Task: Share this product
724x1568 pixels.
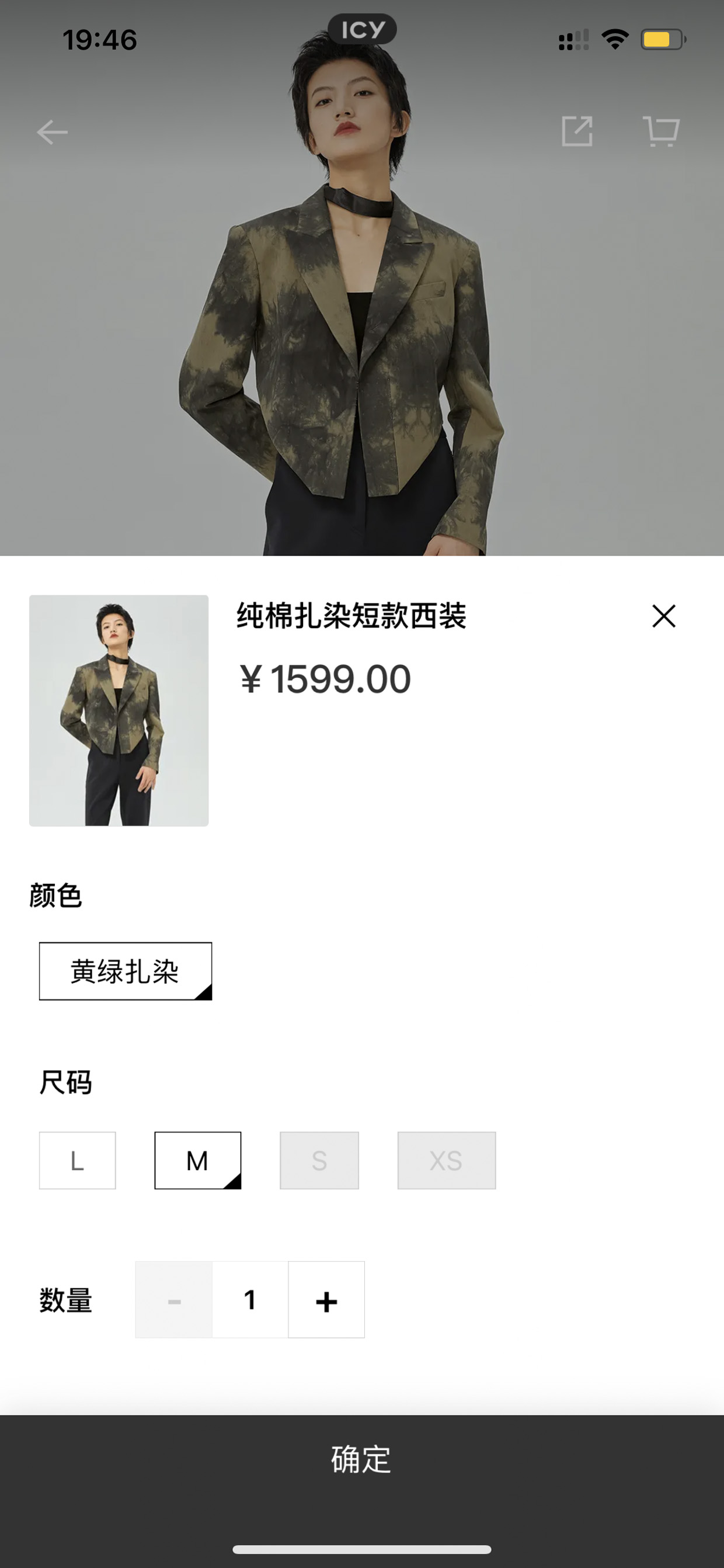Action: [577, 131]
